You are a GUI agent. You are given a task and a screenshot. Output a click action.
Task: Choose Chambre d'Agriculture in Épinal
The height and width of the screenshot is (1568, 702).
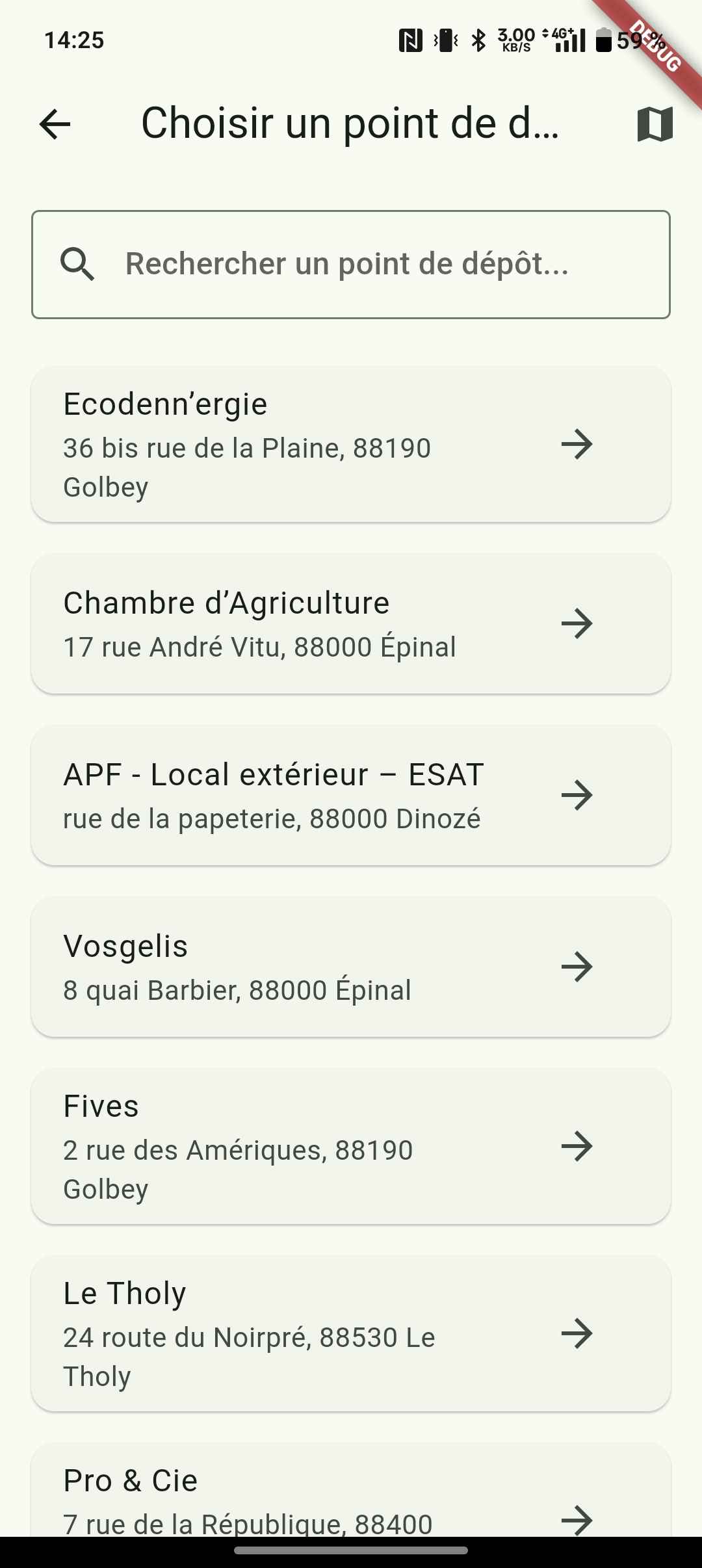[x=351, y=624]
